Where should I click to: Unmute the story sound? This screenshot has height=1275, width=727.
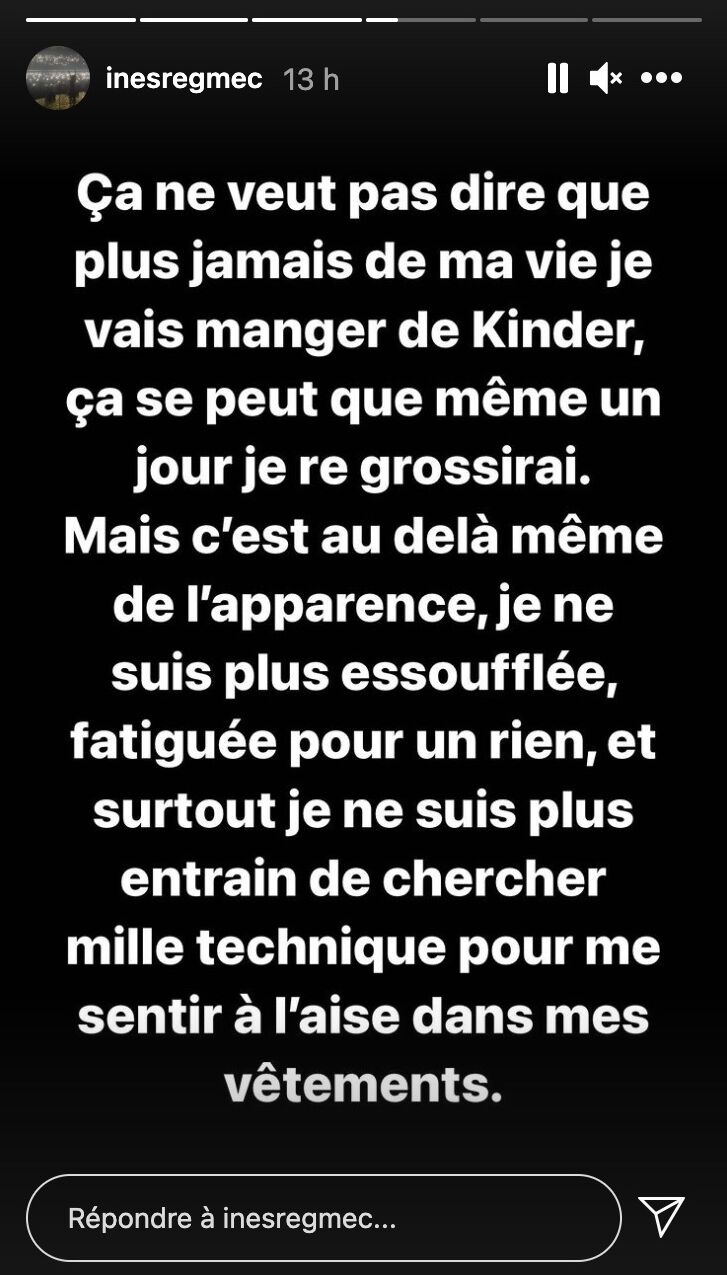pyautogui.click(x=605, y=78)
